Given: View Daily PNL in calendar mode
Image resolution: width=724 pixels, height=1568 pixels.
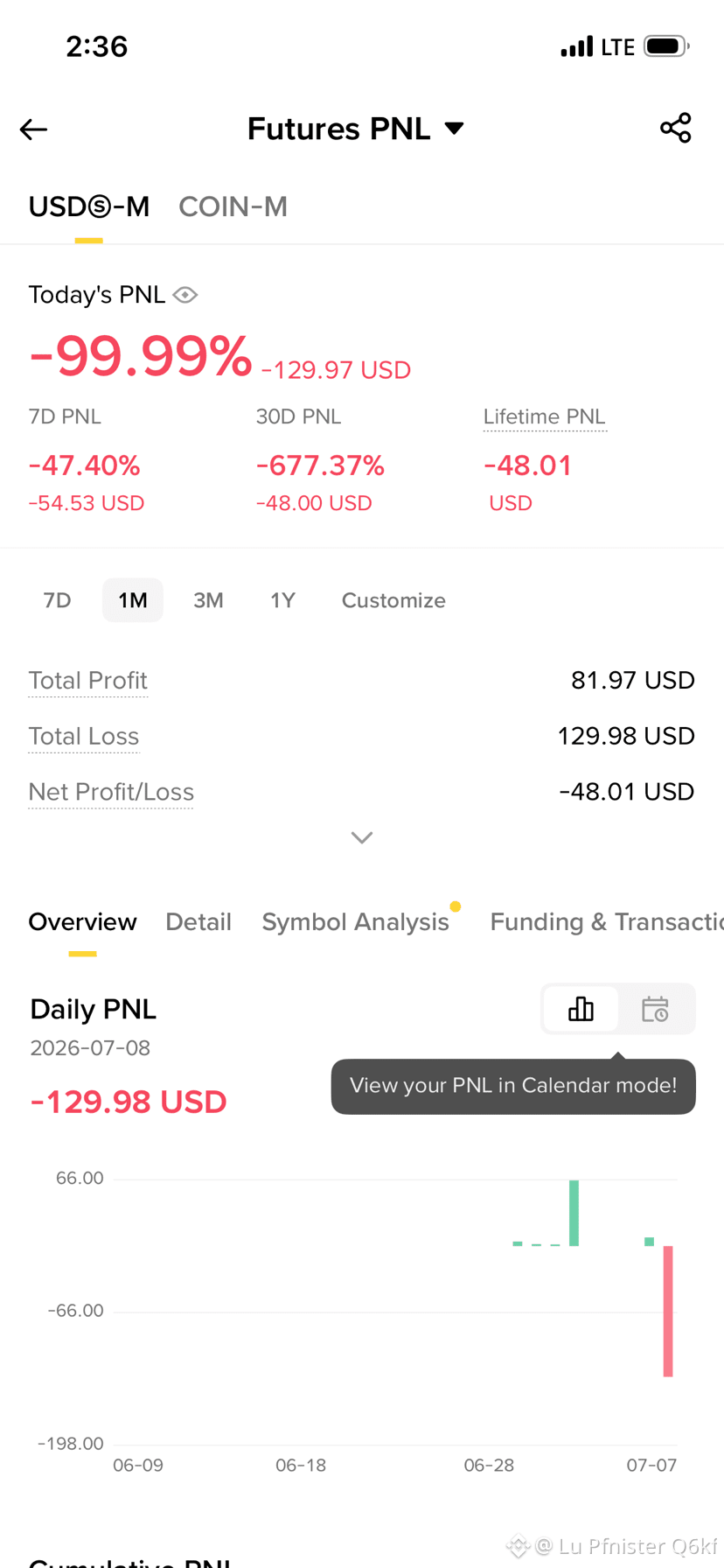Looking at the screenshot, I should click(x=655, y=1009).
